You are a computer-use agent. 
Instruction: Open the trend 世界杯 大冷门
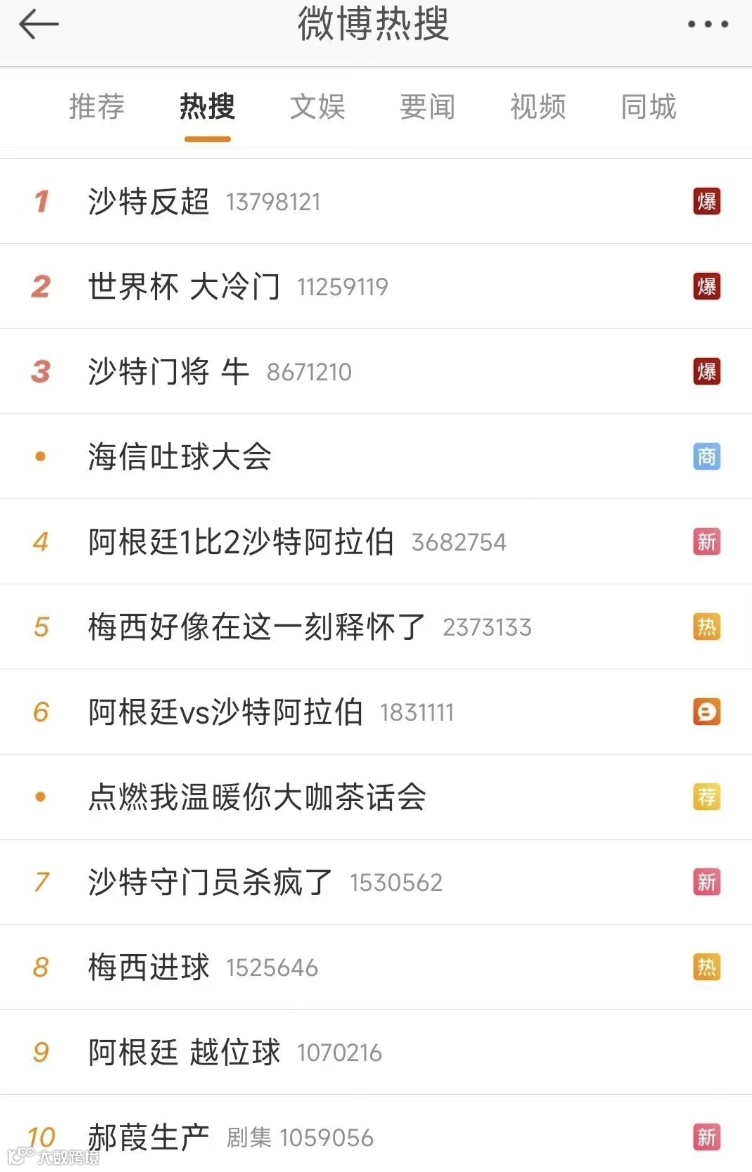pos(376,286)
